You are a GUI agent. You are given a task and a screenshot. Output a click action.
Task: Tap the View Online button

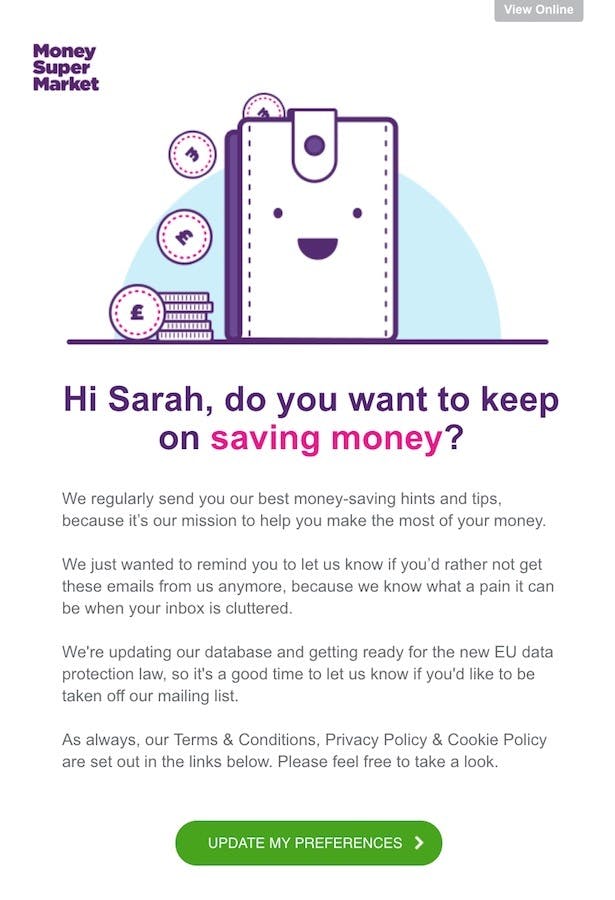[538, 10]
